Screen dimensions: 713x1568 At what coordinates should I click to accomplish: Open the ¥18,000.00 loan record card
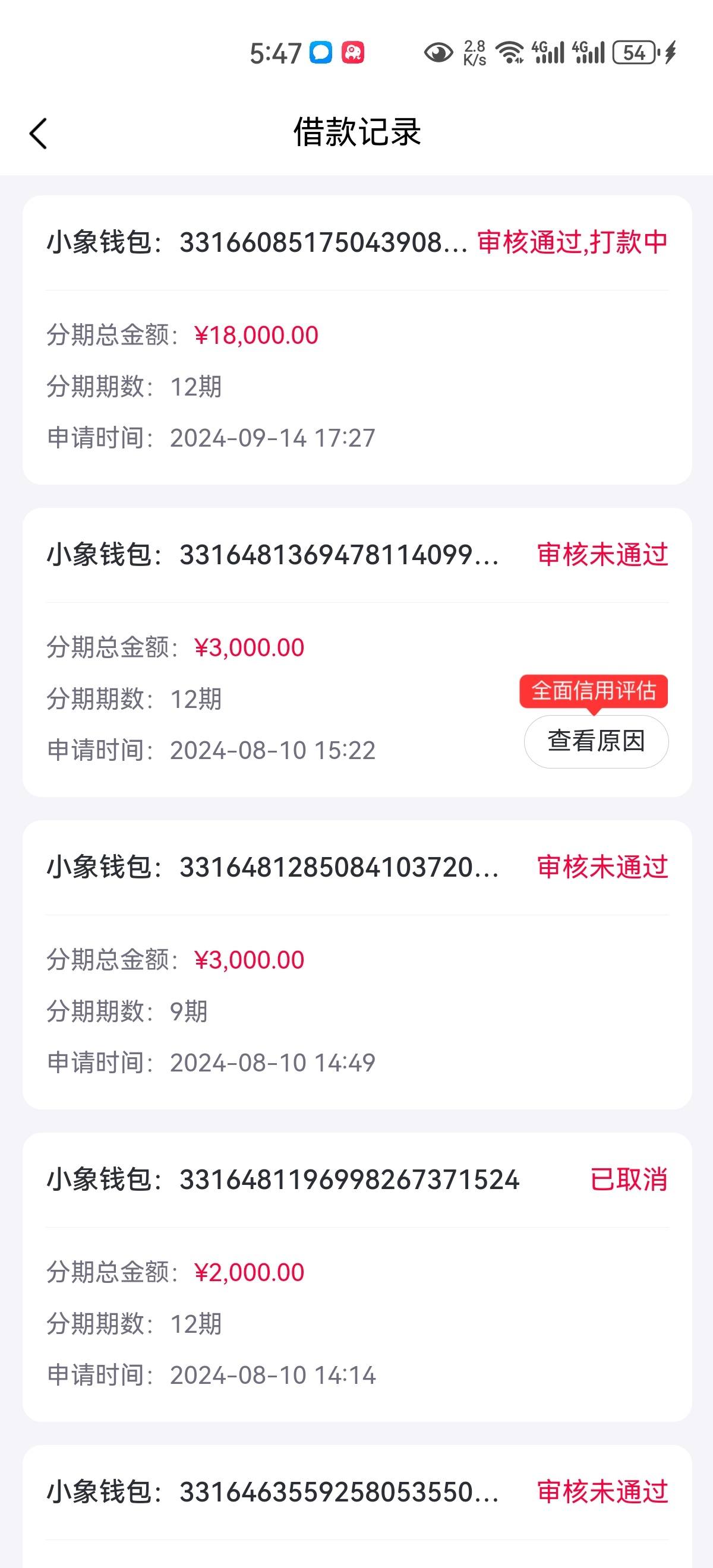point(357,340)
